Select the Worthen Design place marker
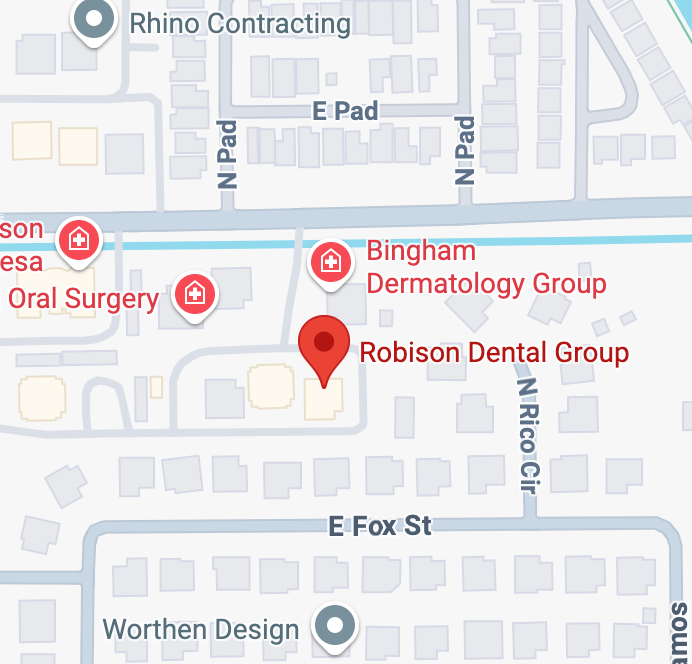 click(335, 627)
